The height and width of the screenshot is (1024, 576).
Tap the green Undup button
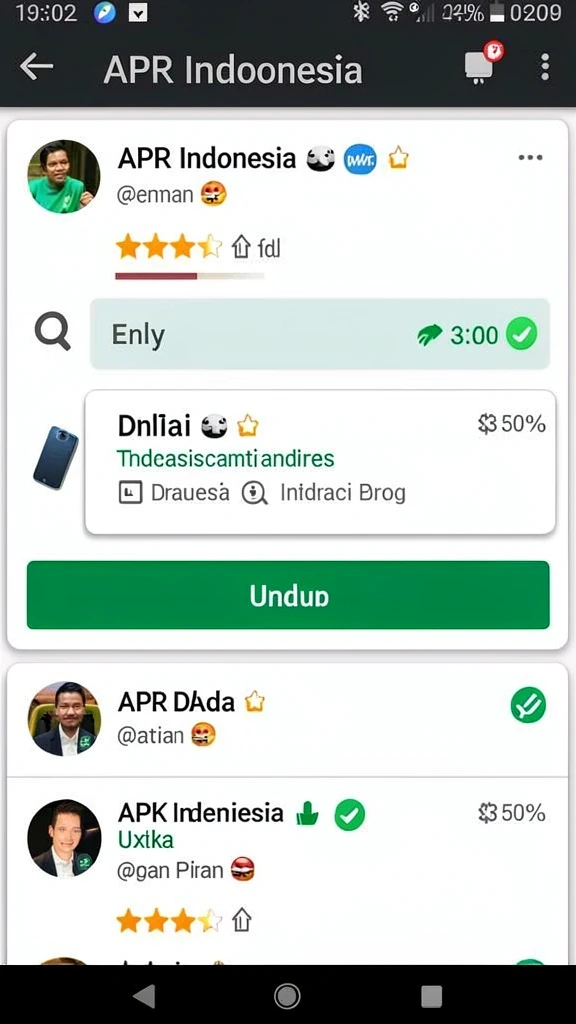288,595
